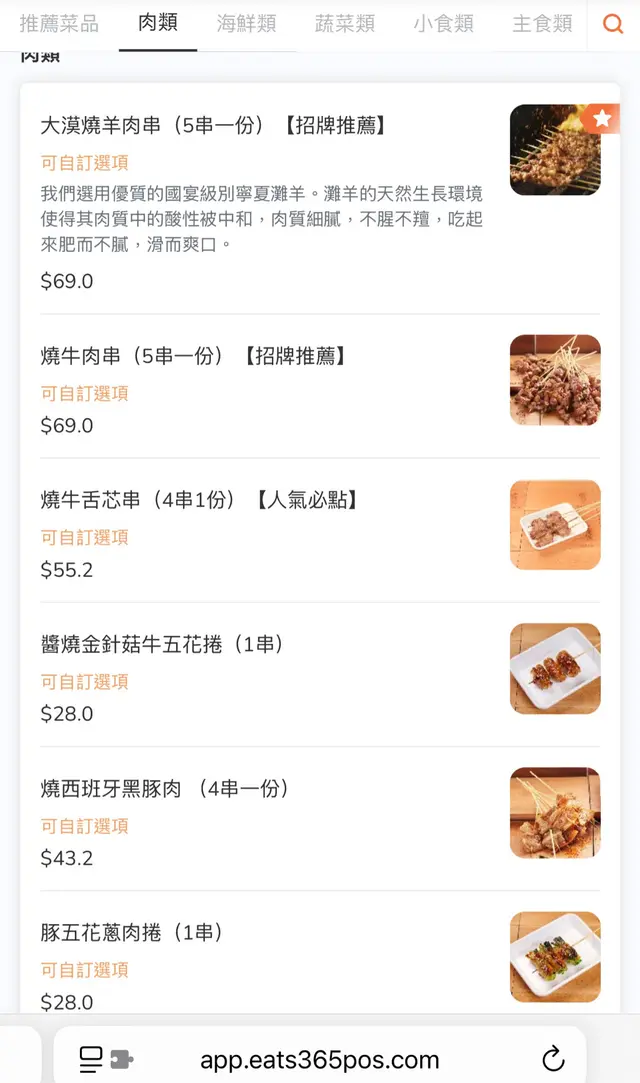
Task: Open the menu search icon
Action: pos(613,24)
